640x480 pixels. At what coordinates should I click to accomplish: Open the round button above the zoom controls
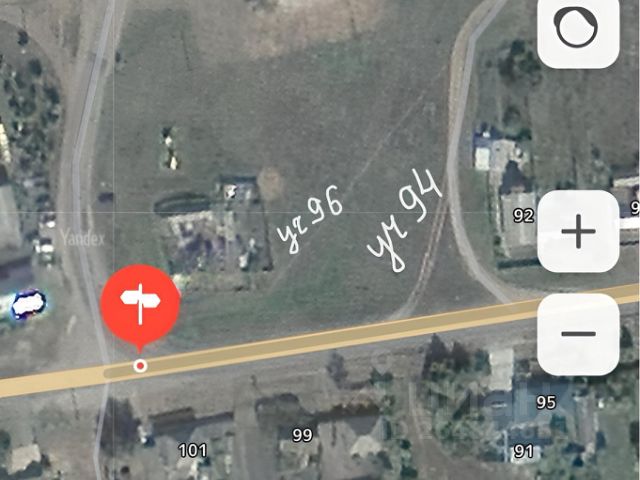[578, 29]
